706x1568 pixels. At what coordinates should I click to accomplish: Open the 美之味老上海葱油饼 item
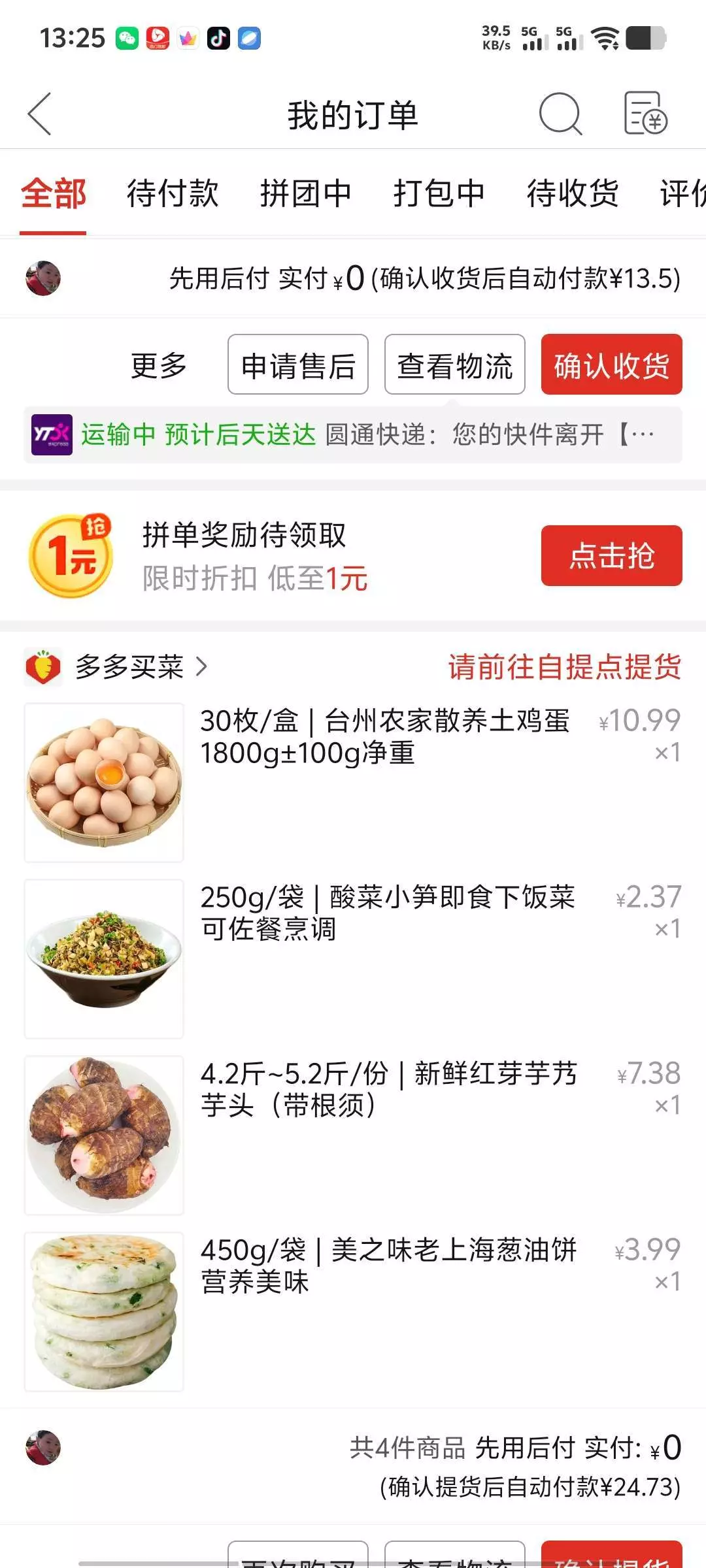(388, 1266)
